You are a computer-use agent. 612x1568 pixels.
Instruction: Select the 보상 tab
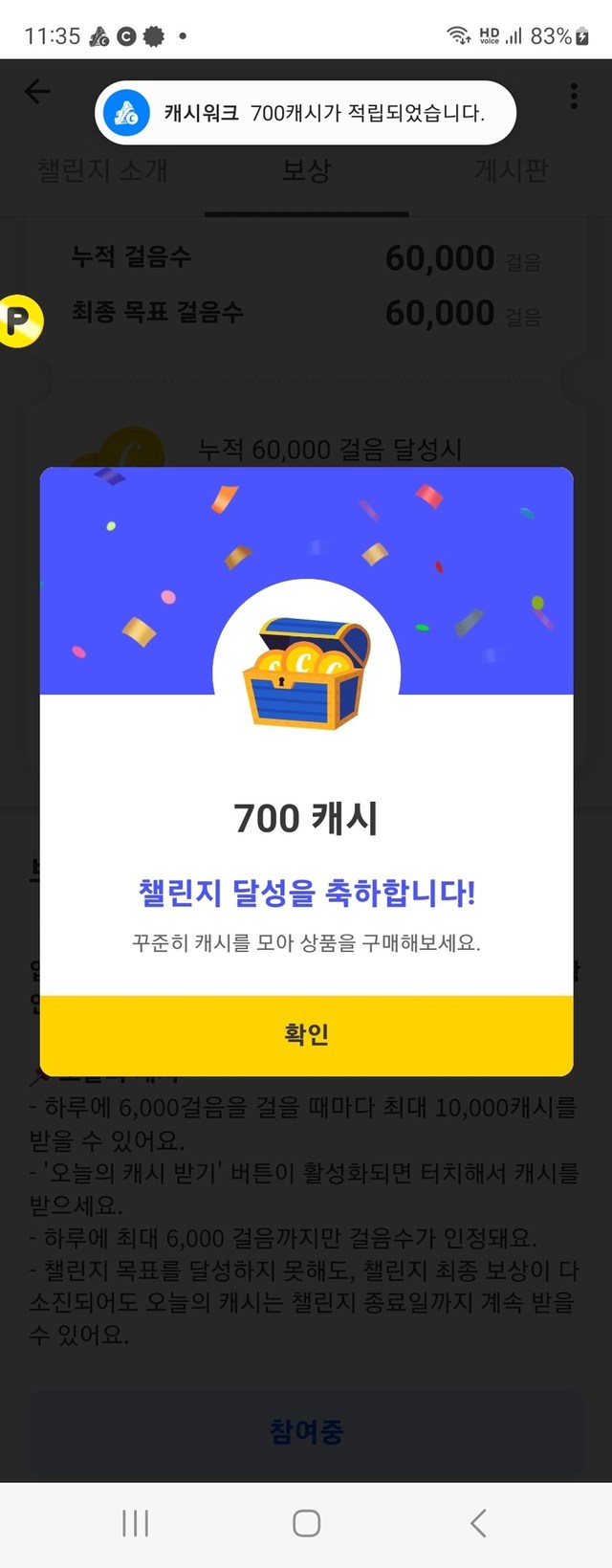click(306, 170)
